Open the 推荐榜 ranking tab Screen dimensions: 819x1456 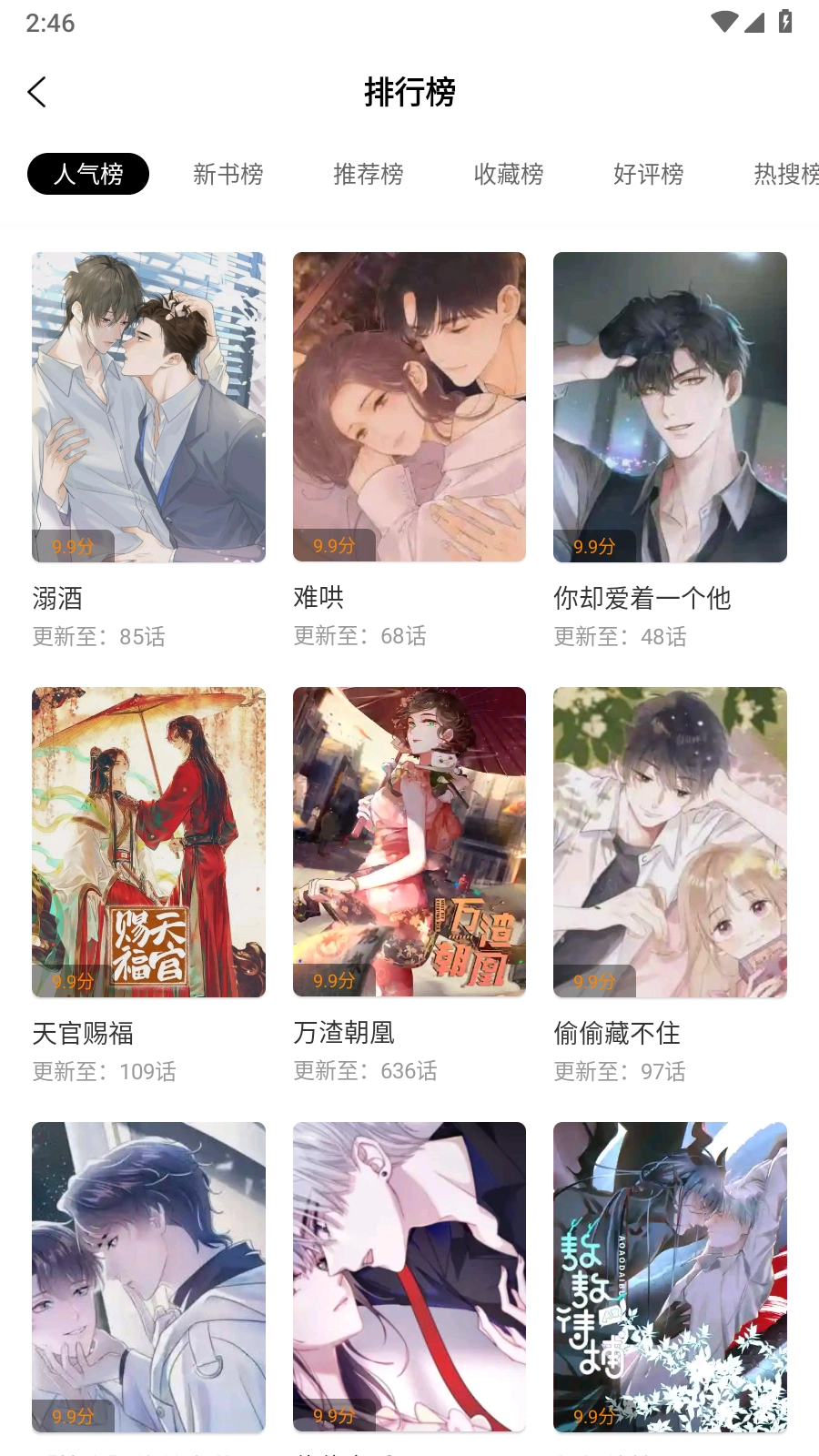click(x=369, y=174)
